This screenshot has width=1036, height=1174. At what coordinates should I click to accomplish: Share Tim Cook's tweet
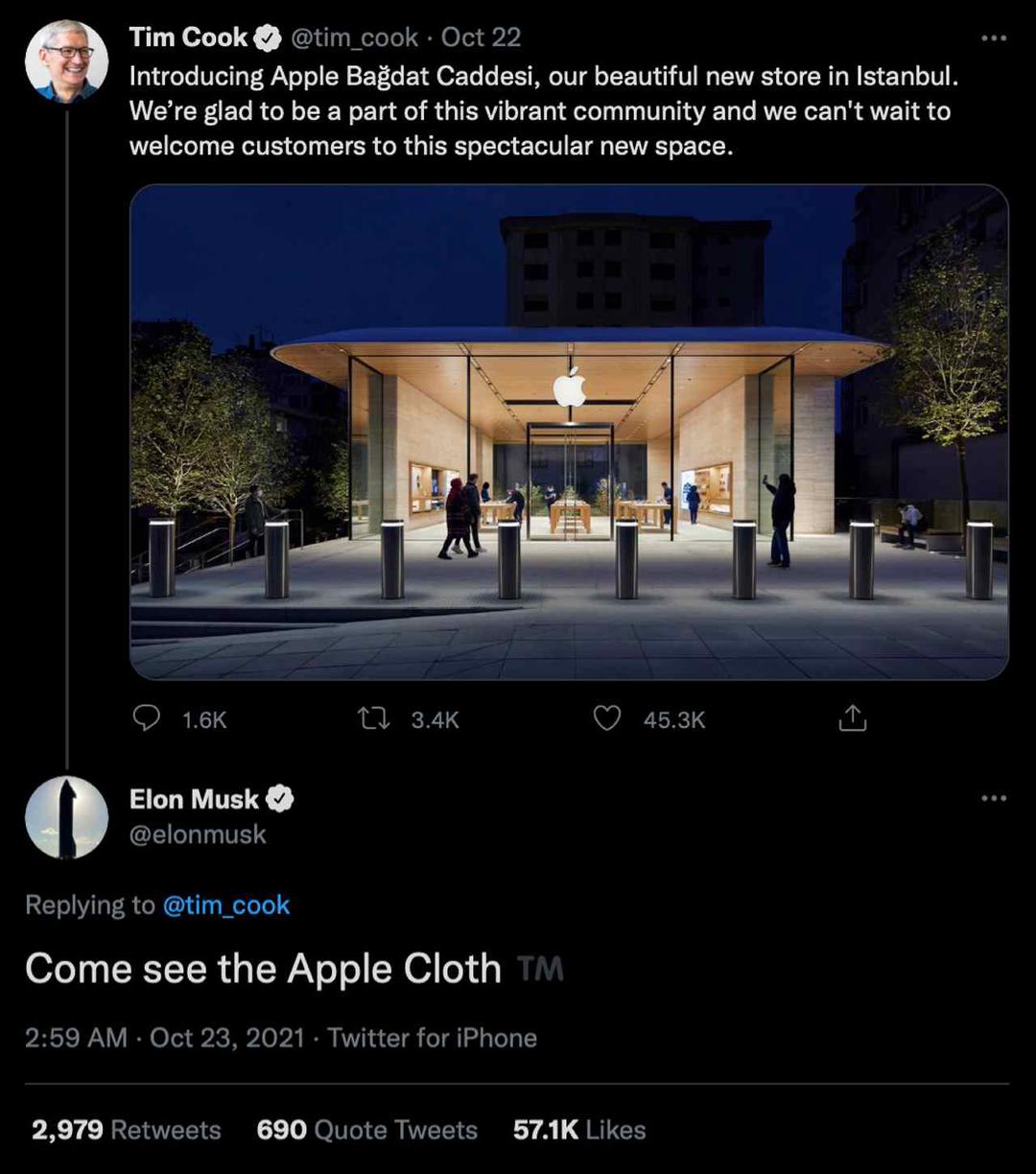pos(852,718)
